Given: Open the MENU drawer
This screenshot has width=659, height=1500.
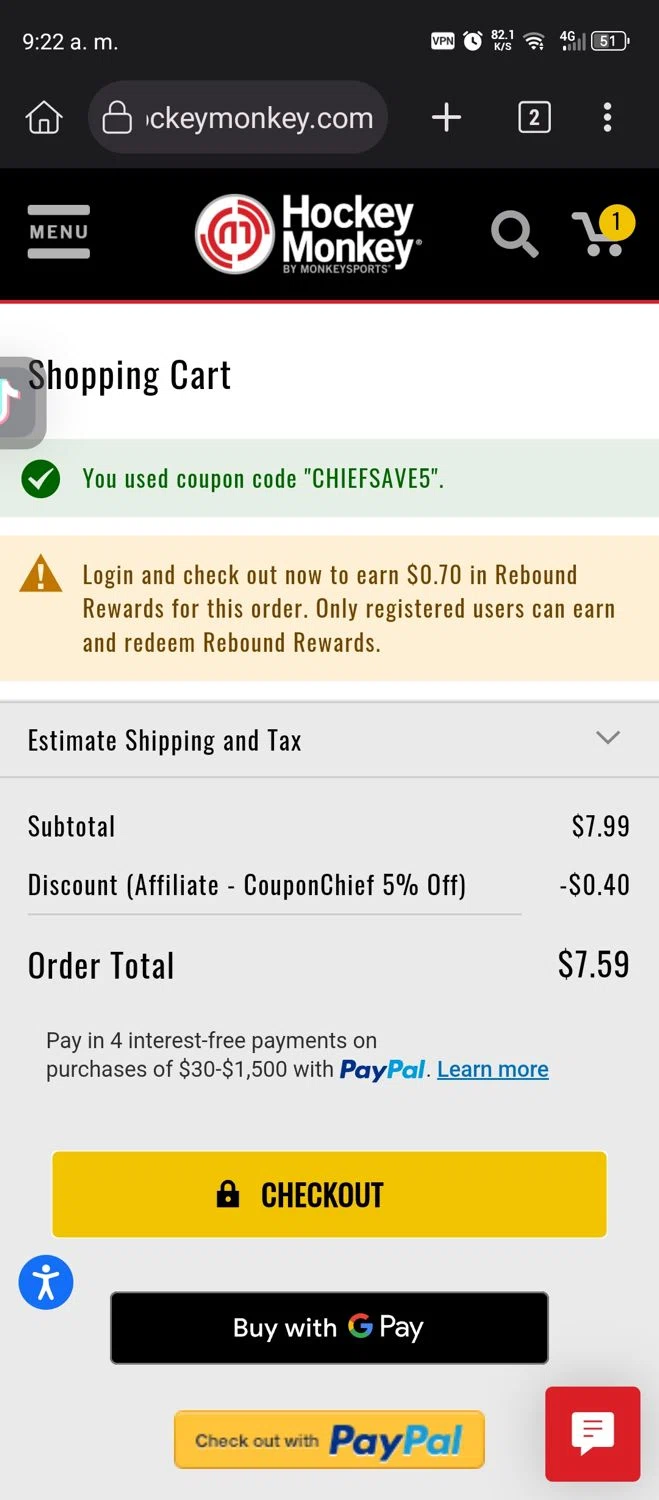Looking at the screenshot, I should pyautogui.click(x=59, y=232).
